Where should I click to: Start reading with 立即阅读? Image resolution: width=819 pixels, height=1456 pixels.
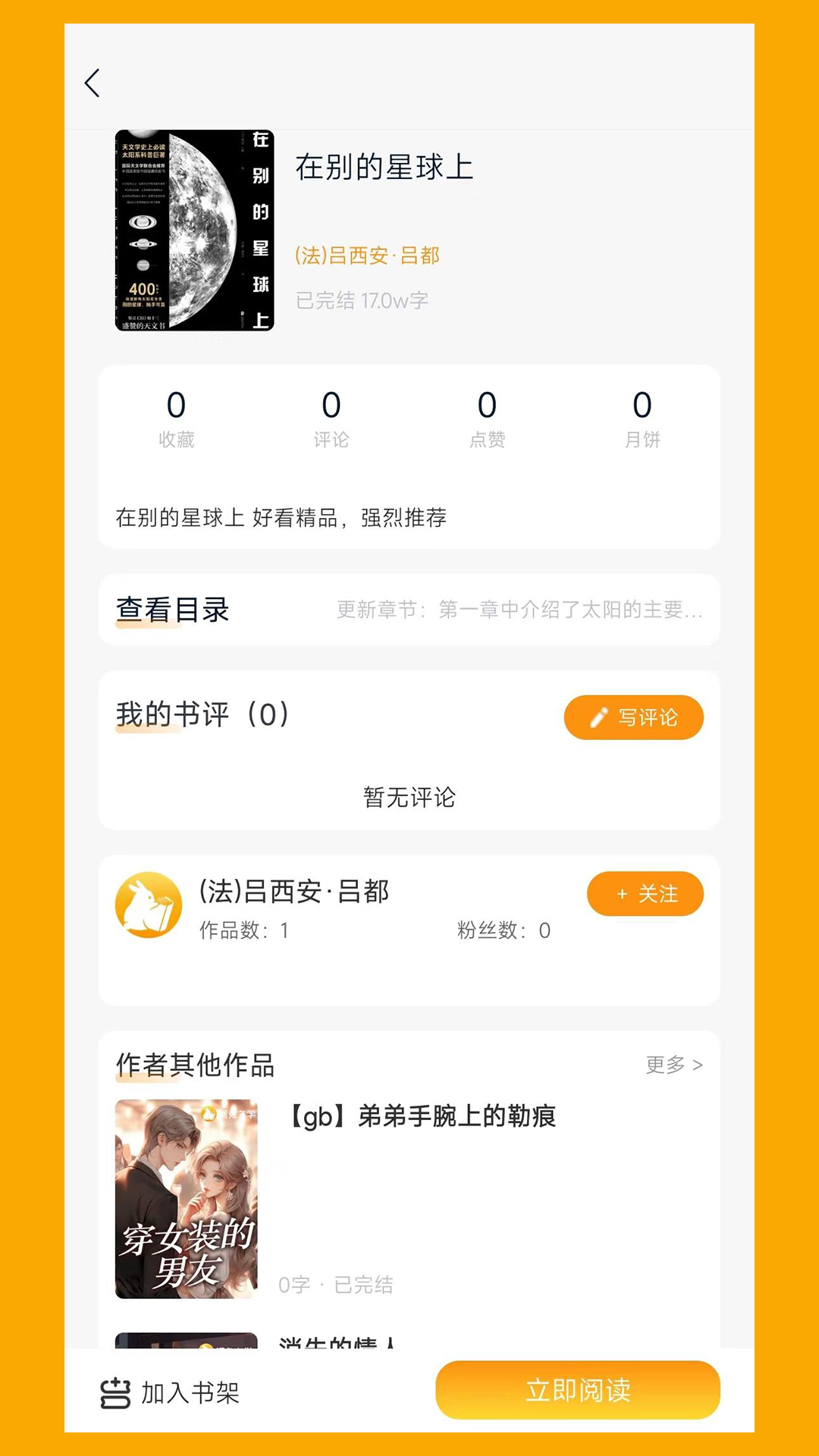[577, 1390]
